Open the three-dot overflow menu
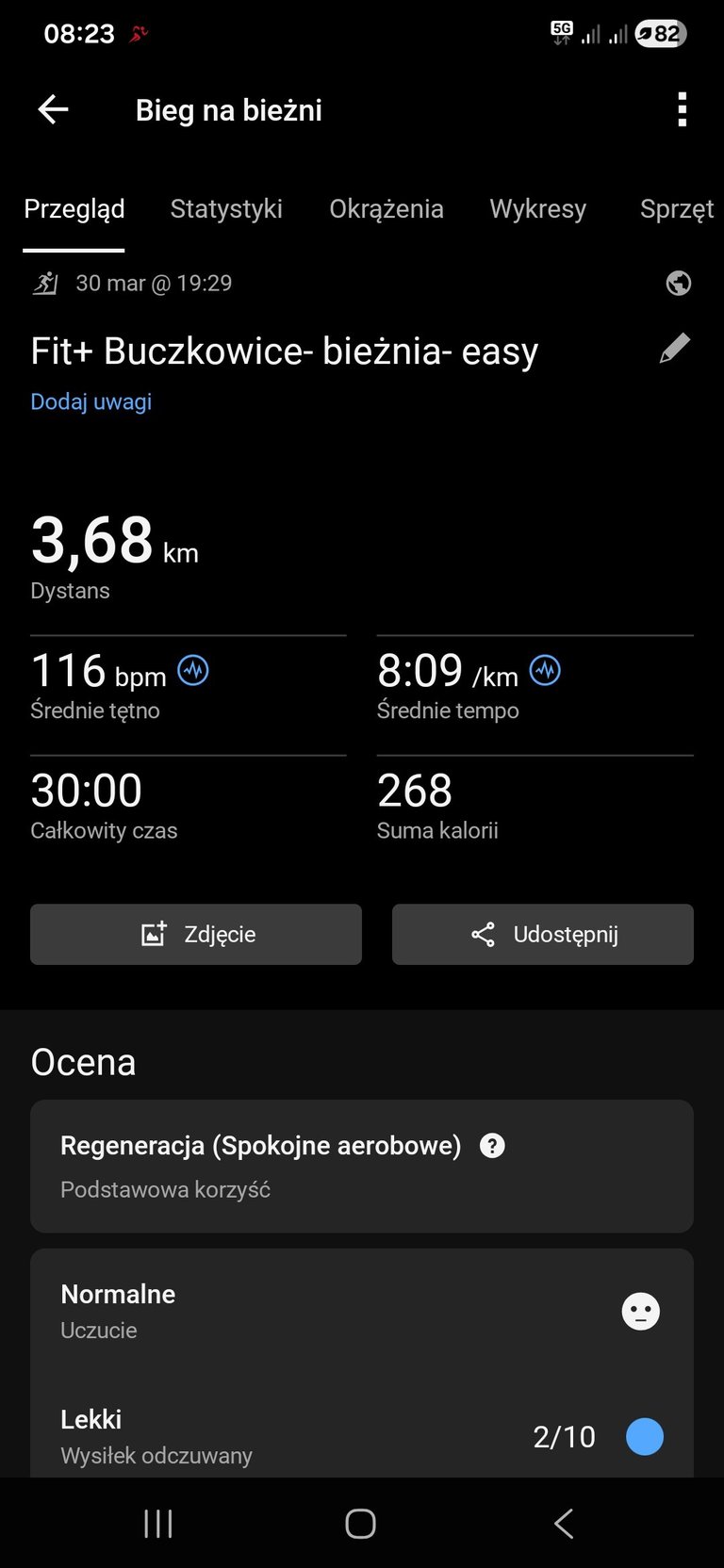 click(683, 110)
